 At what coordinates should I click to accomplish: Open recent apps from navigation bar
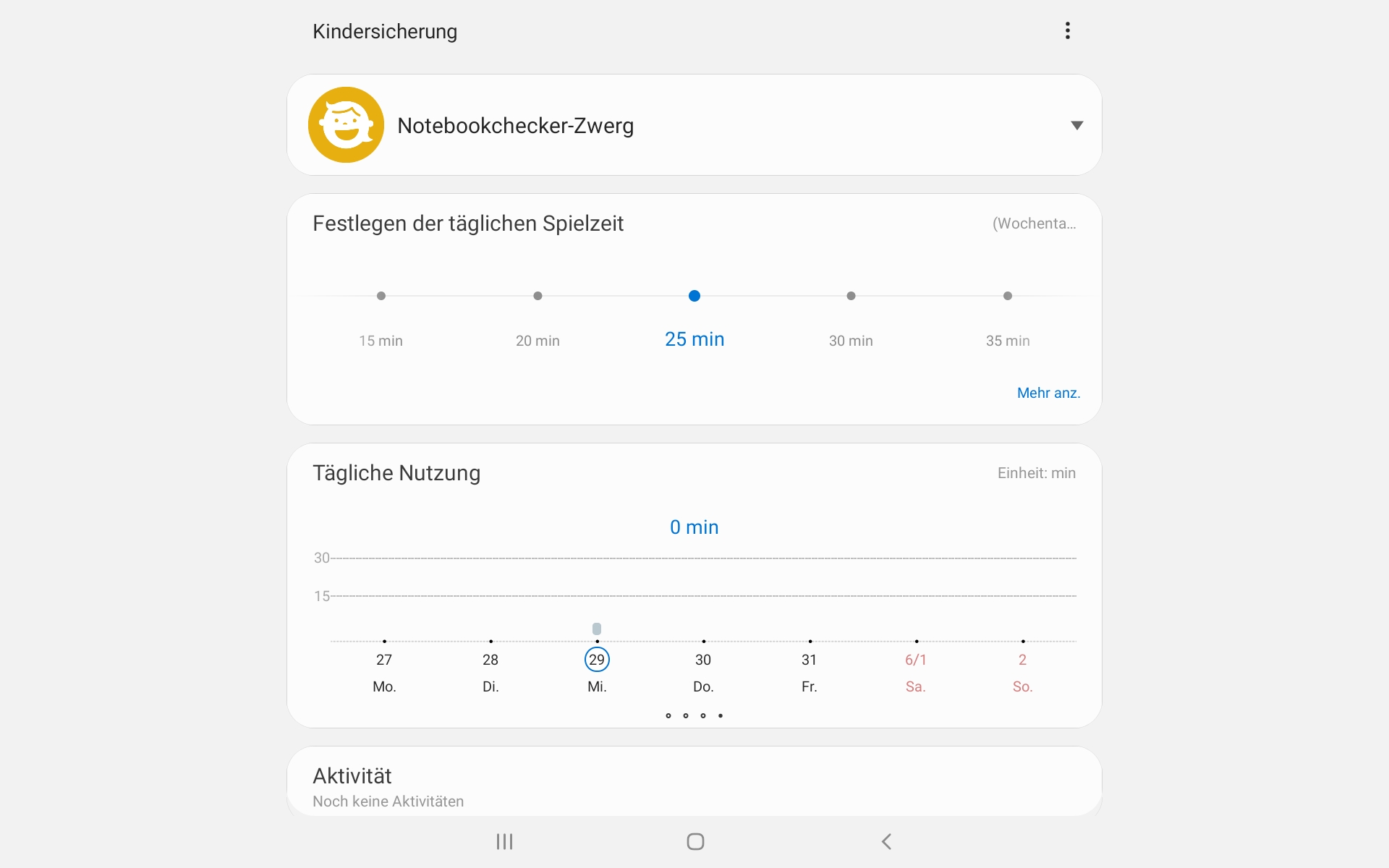click(x=504, y=841)
